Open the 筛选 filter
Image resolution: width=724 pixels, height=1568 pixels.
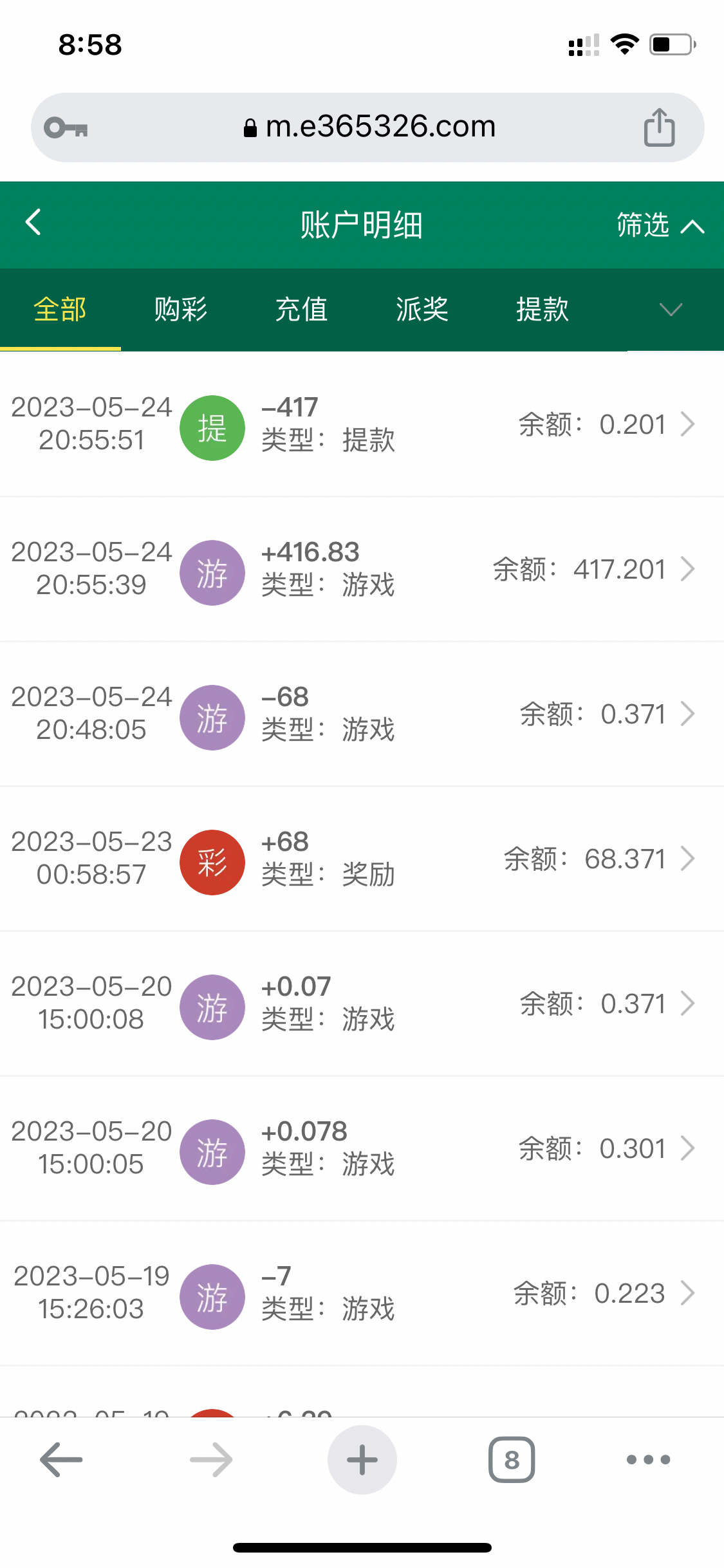click(x=660, y=225)
